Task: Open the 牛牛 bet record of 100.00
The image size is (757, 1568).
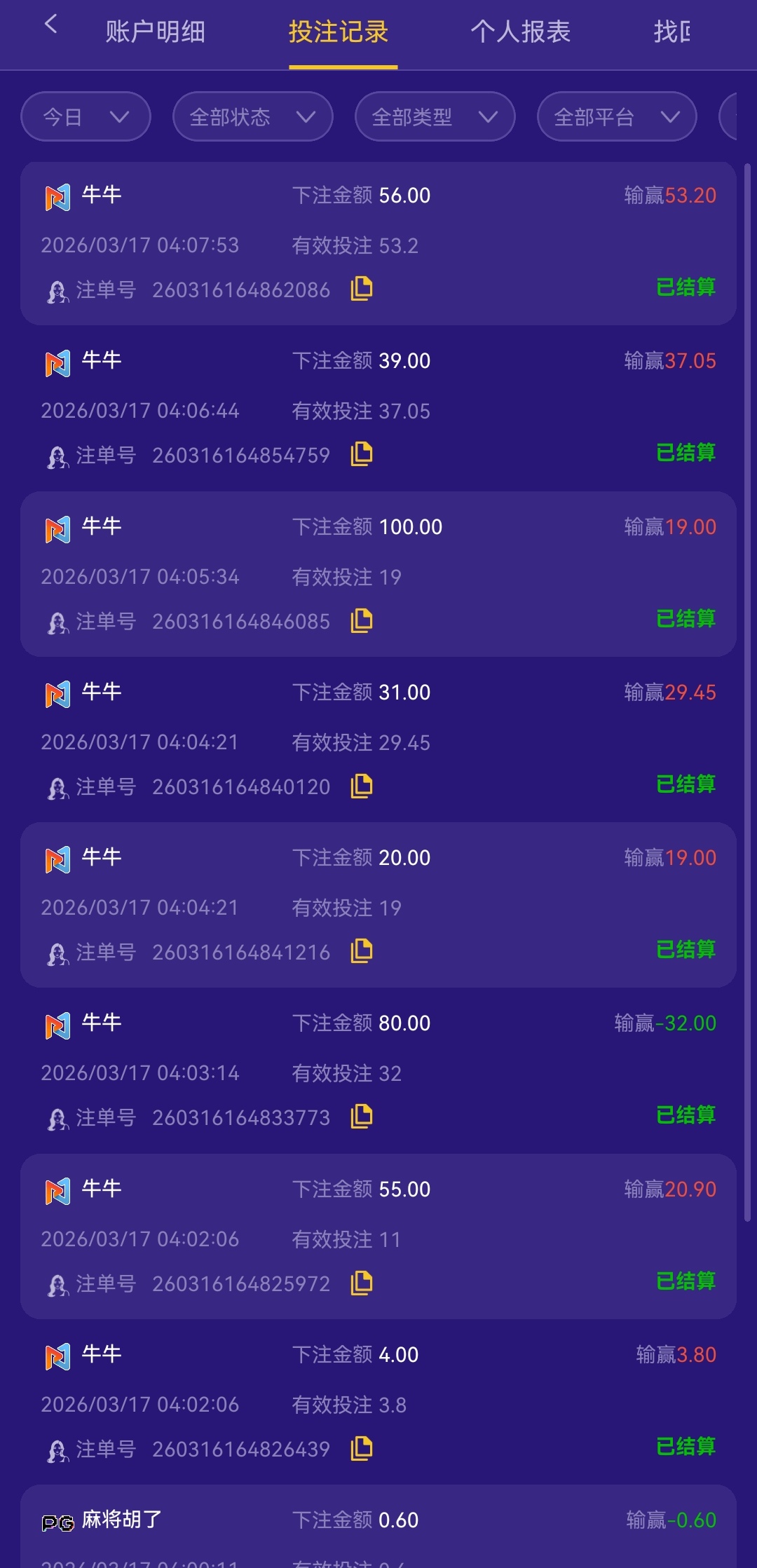Action: coord(378,574)
